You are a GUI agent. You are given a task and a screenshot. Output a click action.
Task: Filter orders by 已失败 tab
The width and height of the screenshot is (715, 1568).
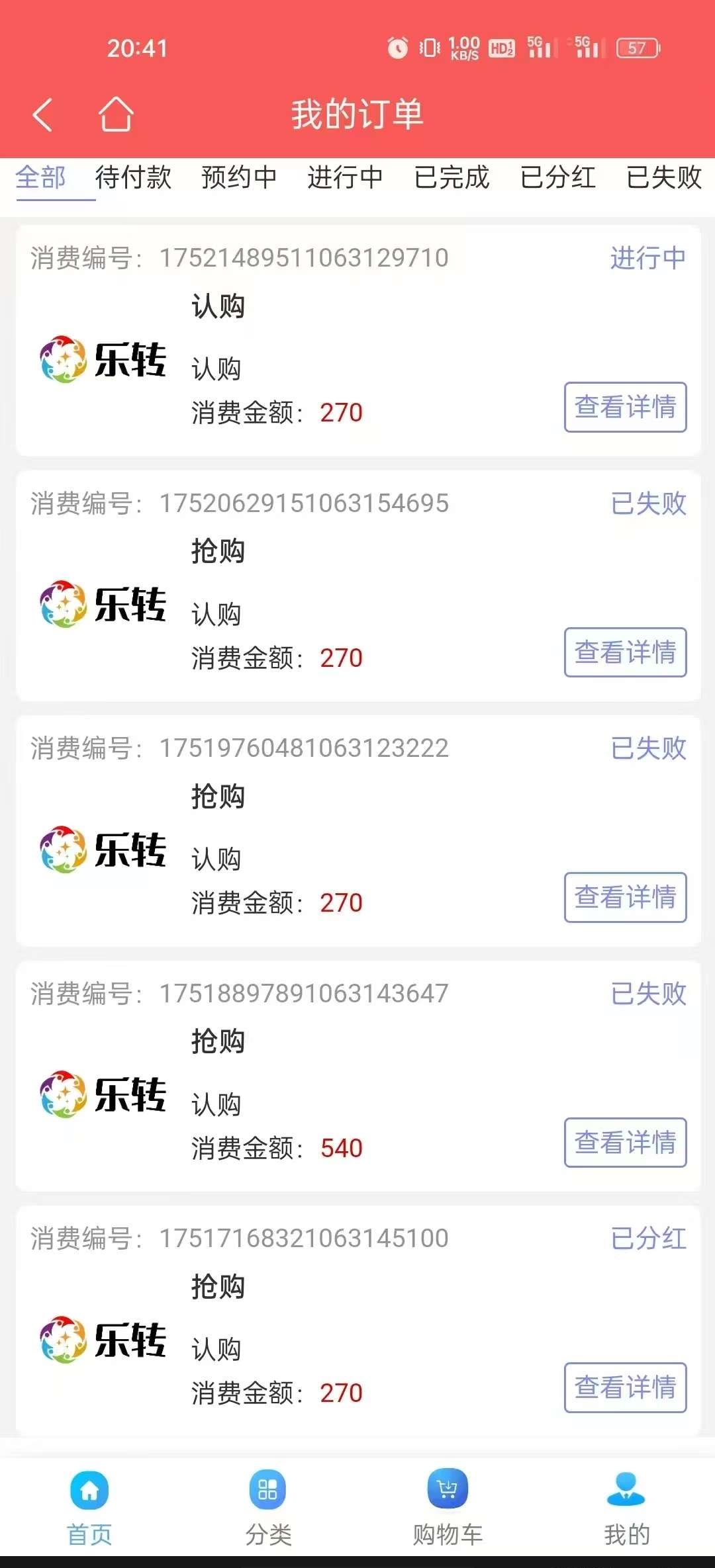click(664, 177)
